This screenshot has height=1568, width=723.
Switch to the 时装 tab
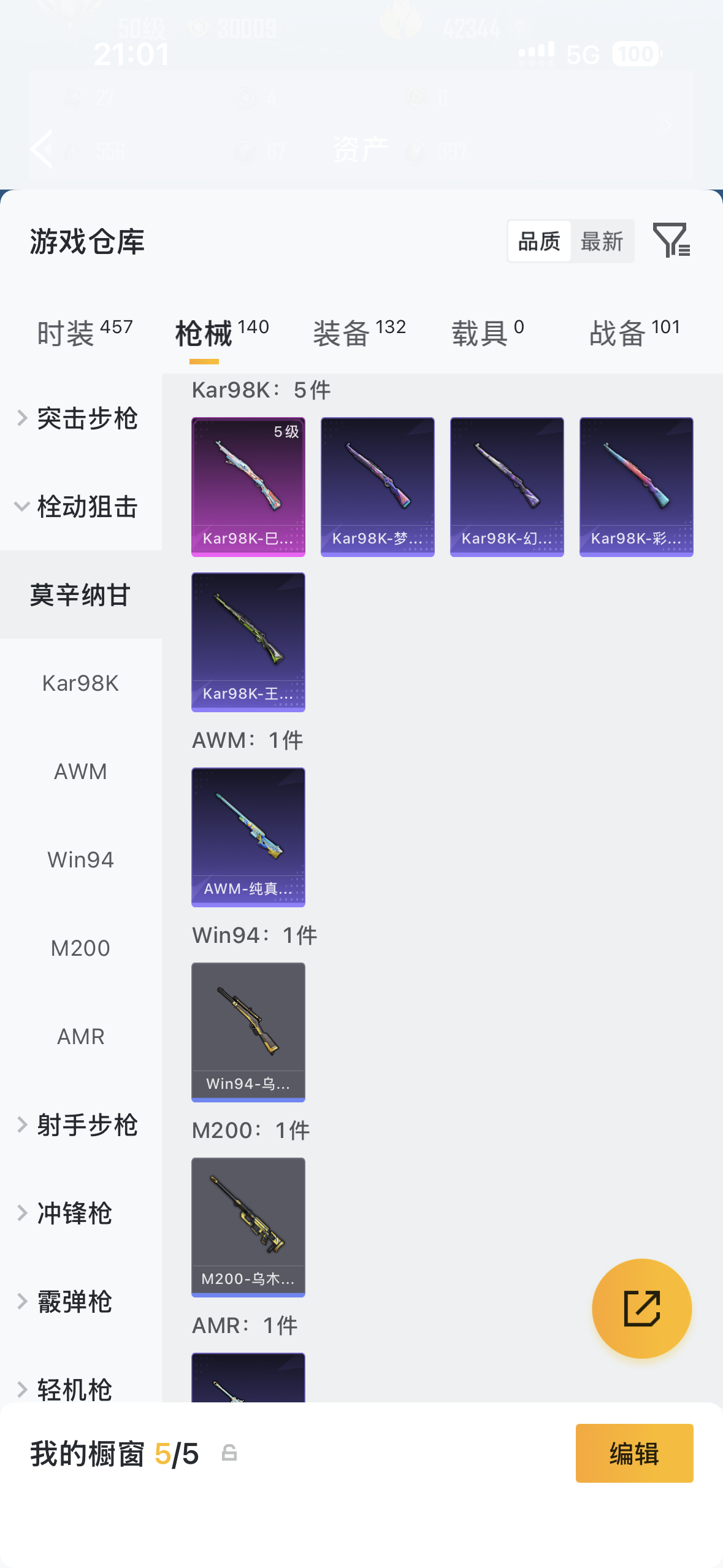[85, 333]
